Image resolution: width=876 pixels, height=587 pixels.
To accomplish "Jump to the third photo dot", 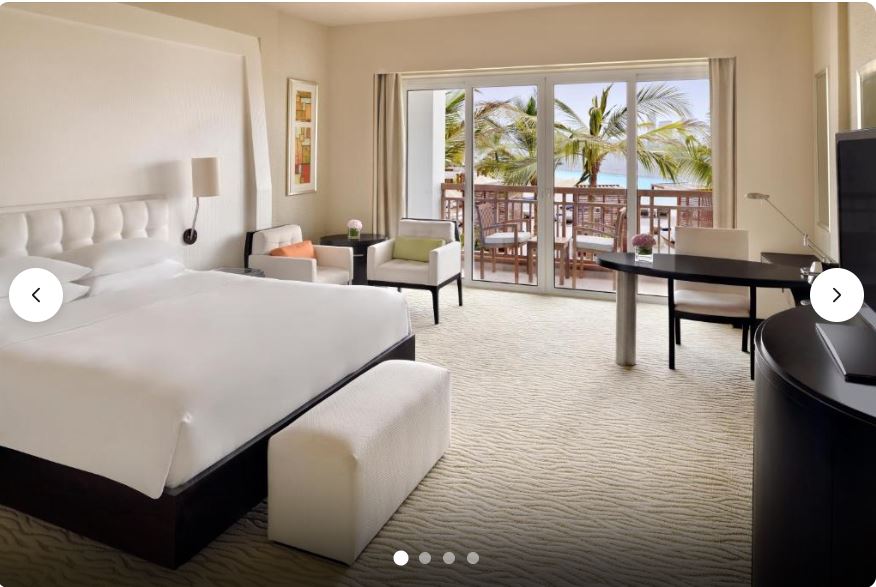I will pyautogui.click(x=449, y=558).
